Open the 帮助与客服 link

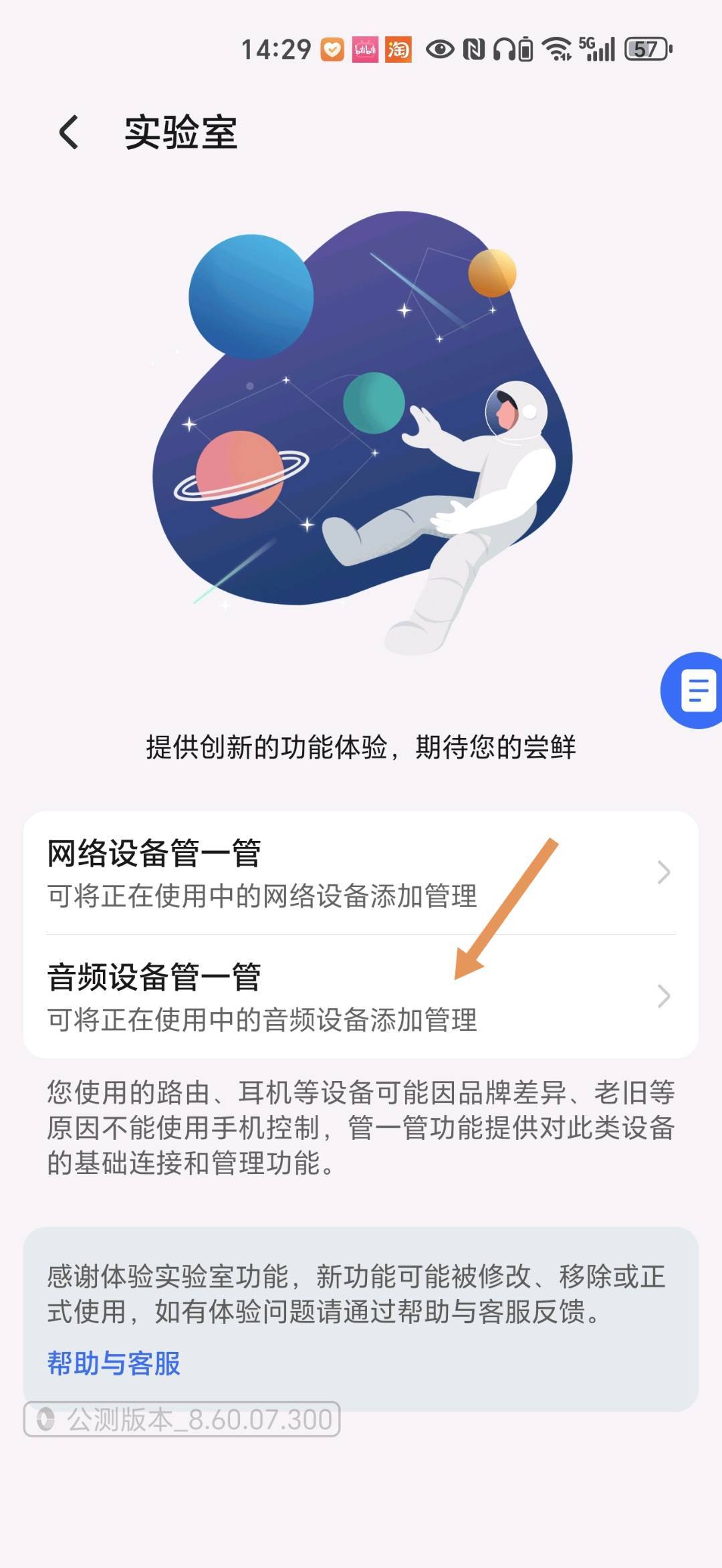(114, 1363)
